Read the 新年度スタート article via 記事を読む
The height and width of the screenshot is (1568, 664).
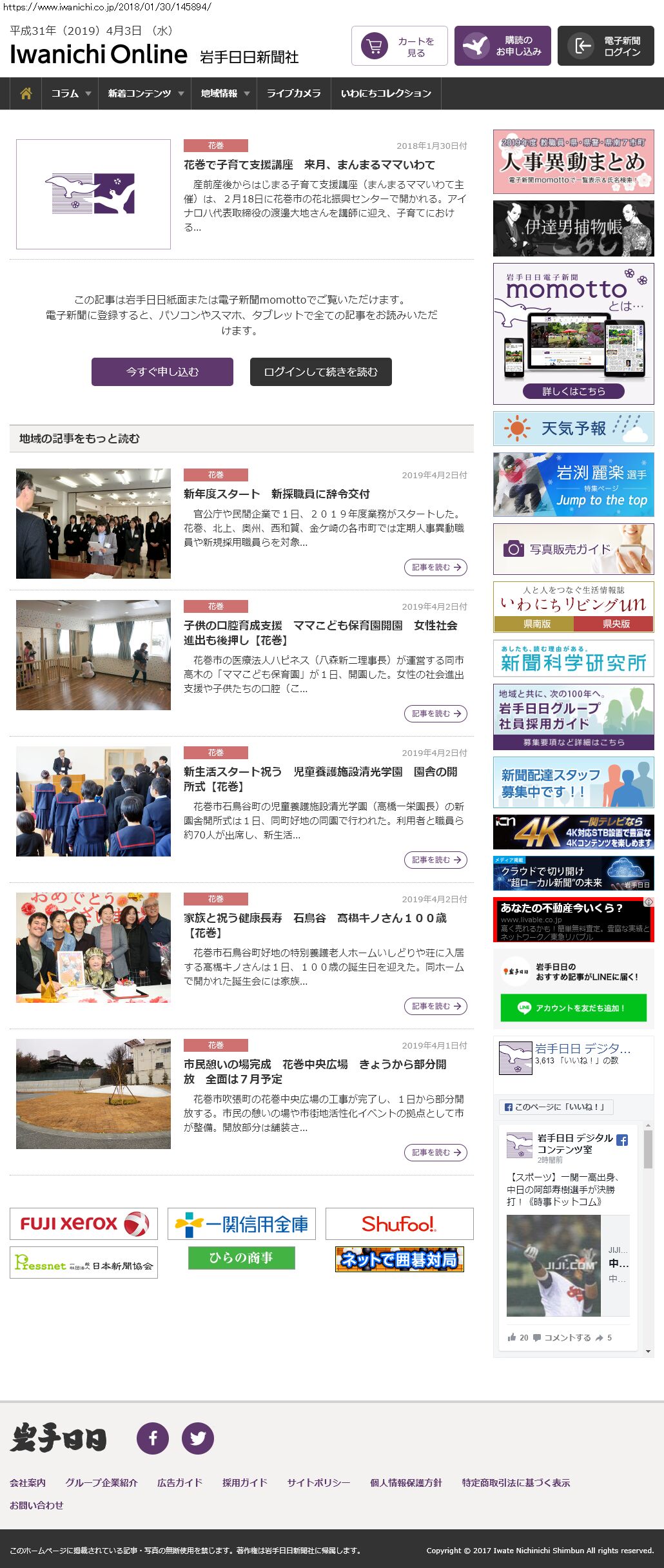(435, 568)
